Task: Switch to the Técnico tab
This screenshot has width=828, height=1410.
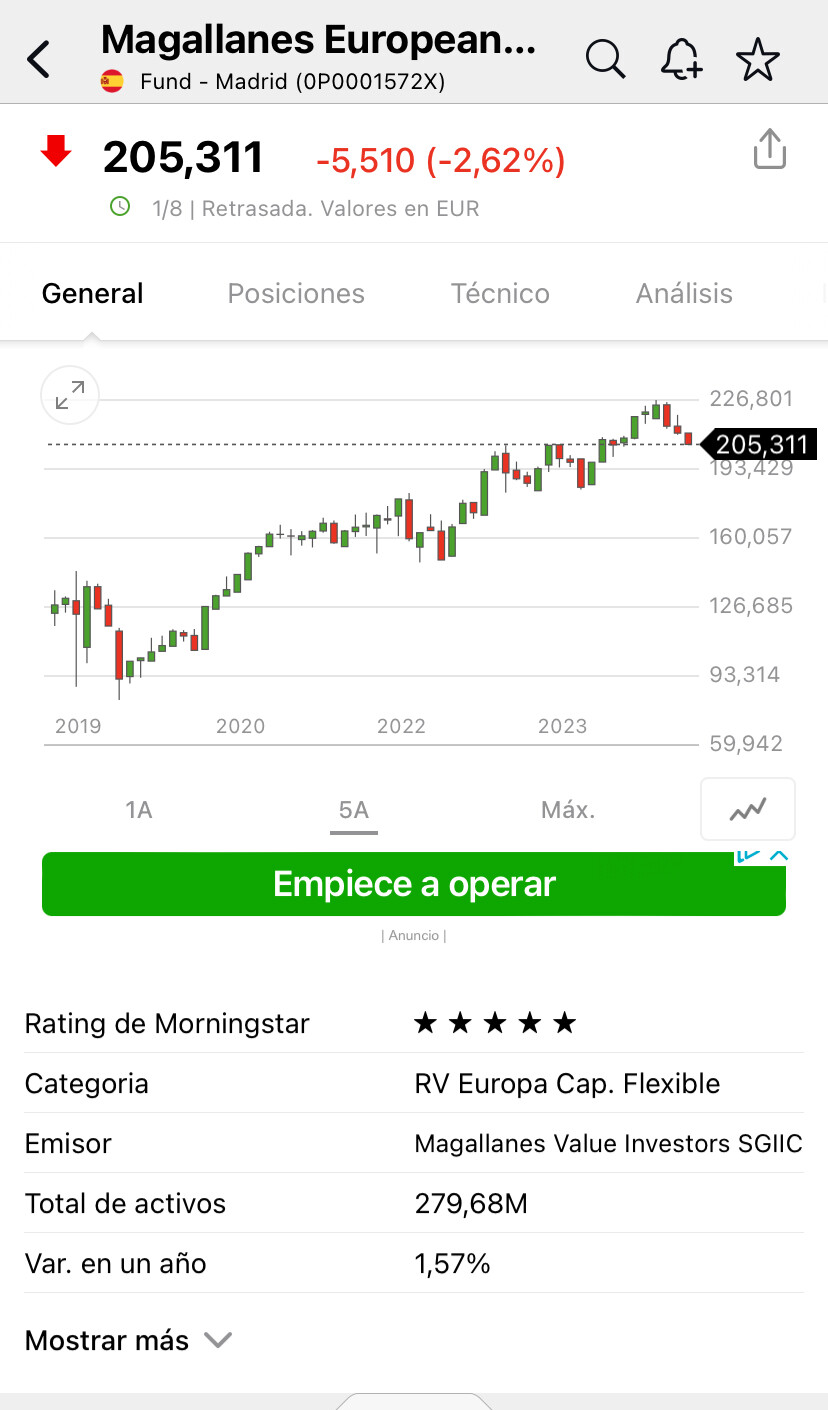Action: (500, 293)
